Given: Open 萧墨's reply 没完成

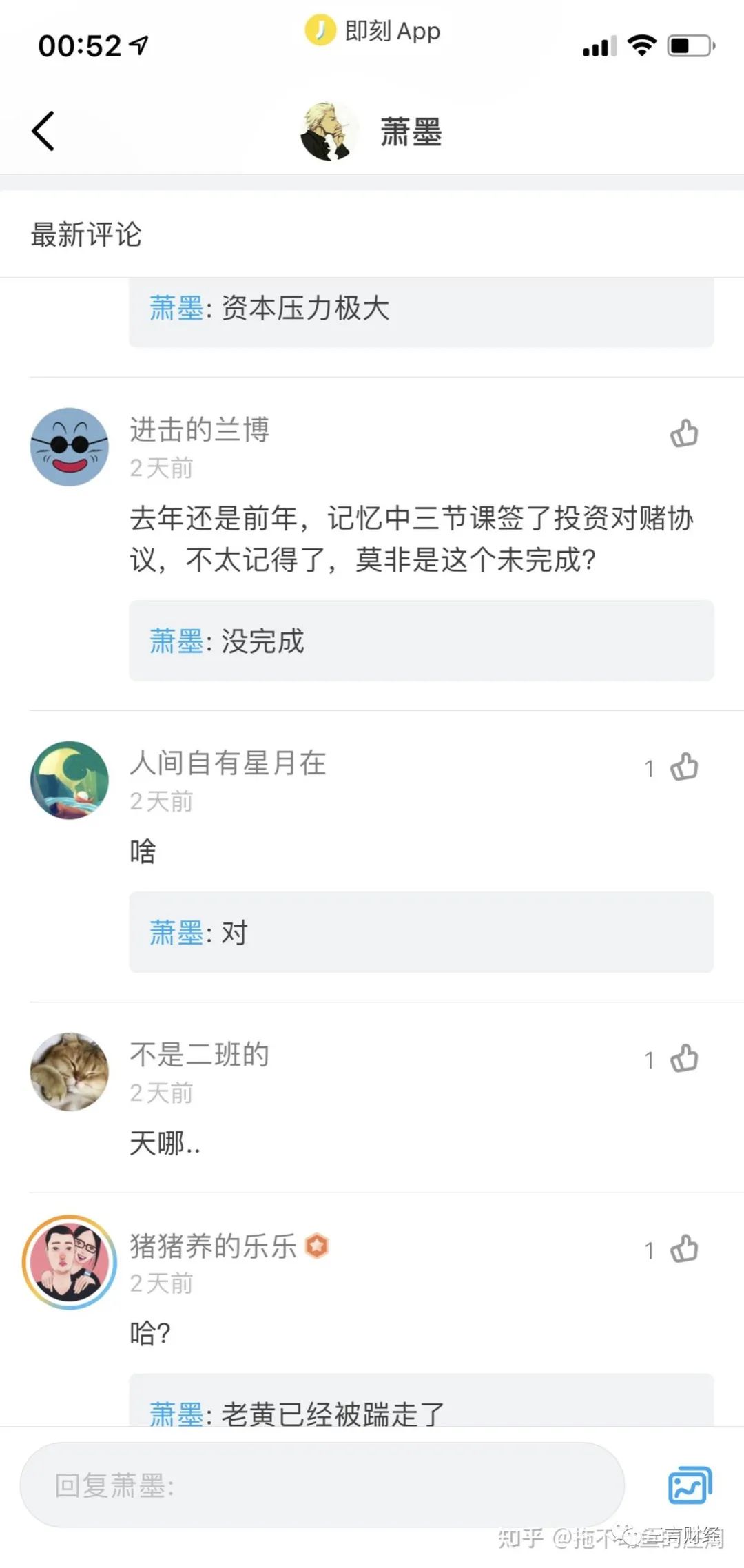Looking at the screenshot, I should point(421,641).
